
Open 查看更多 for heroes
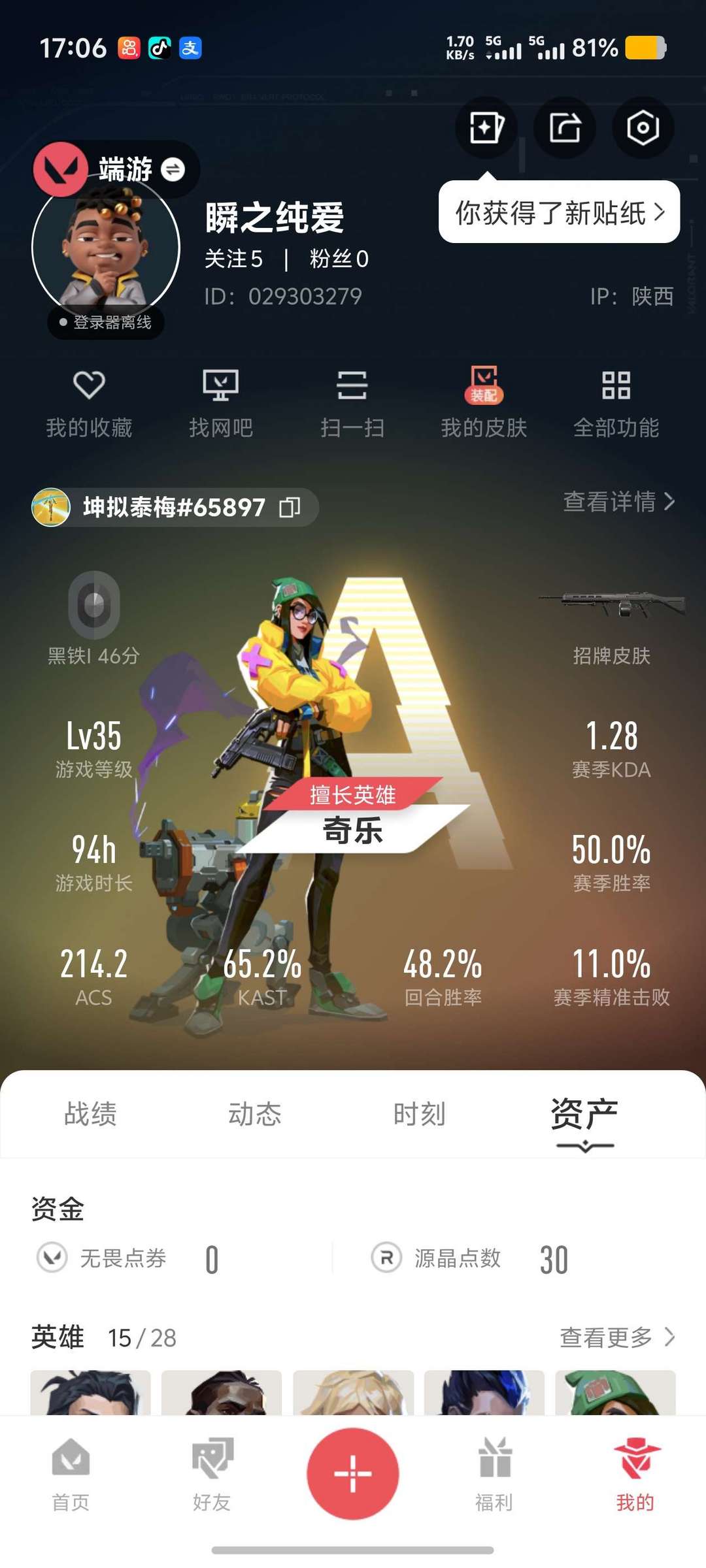pyautogui.click(x=616, y=1337)
